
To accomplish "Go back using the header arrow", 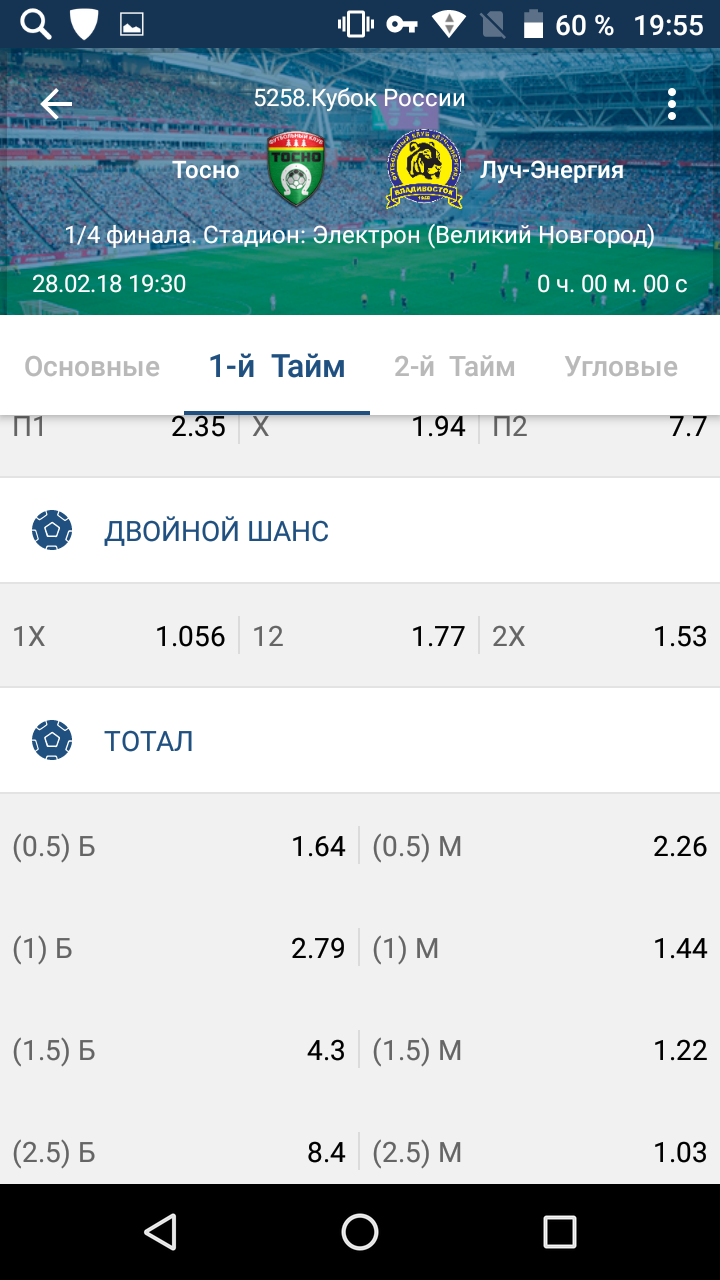I will [x=56, y=103].
